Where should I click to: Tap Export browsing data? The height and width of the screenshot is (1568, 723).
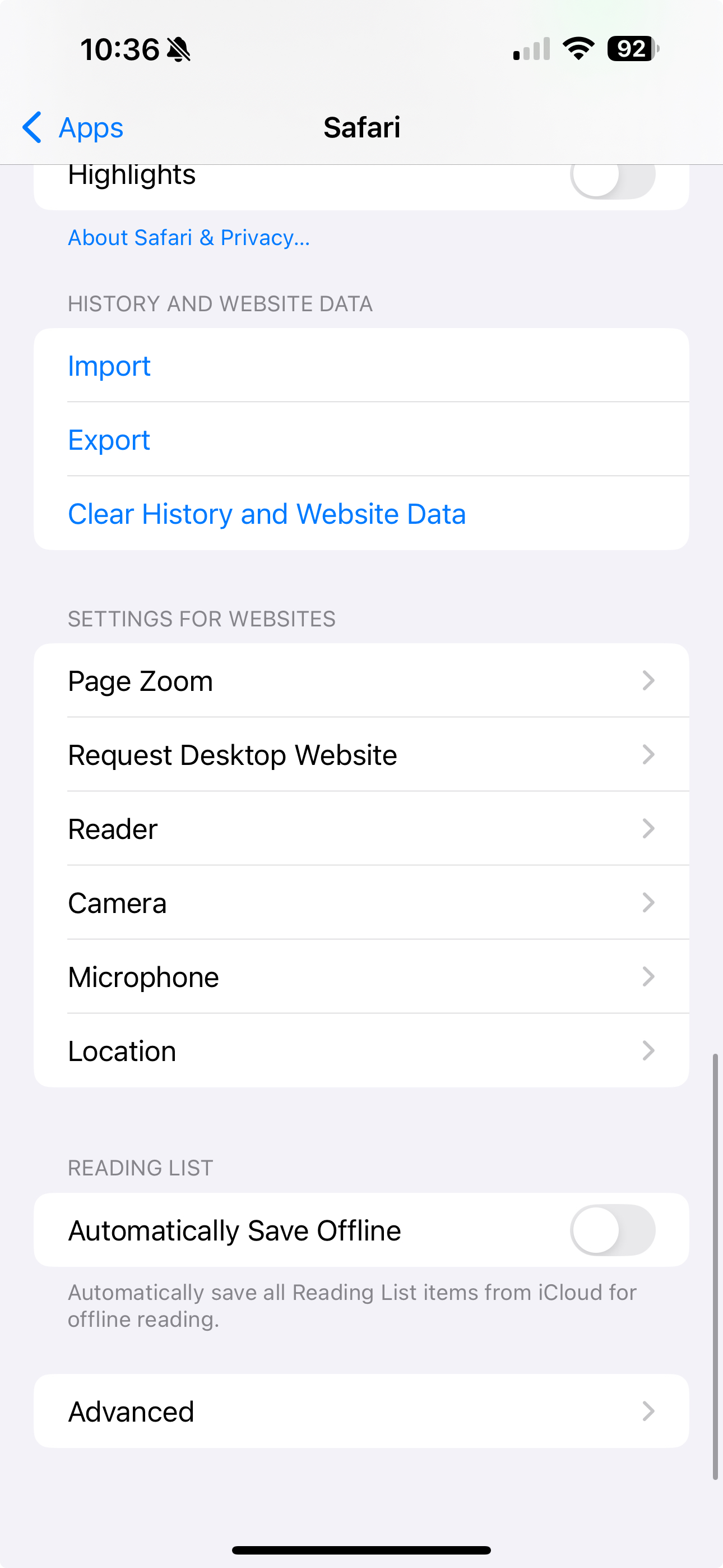[109, 440]
